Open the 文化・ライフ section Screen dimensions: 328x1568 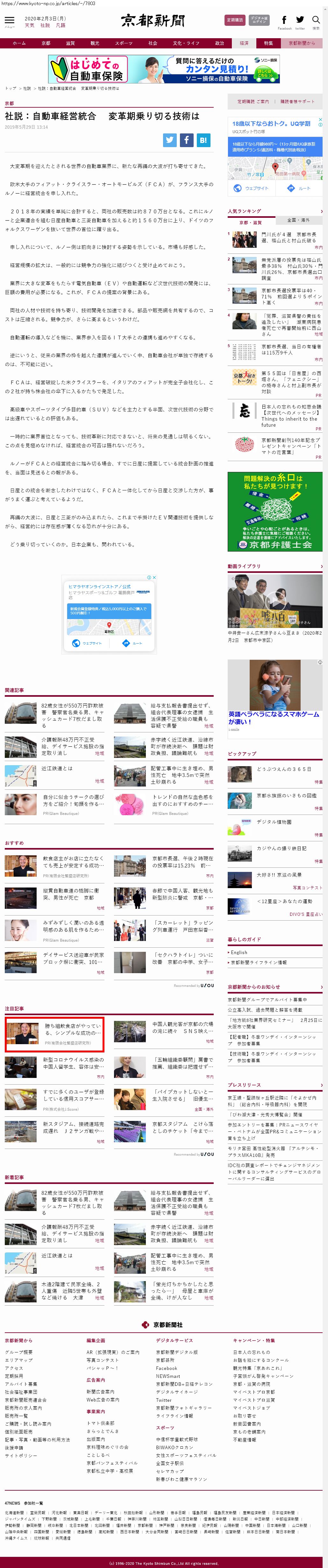point(186,43)
